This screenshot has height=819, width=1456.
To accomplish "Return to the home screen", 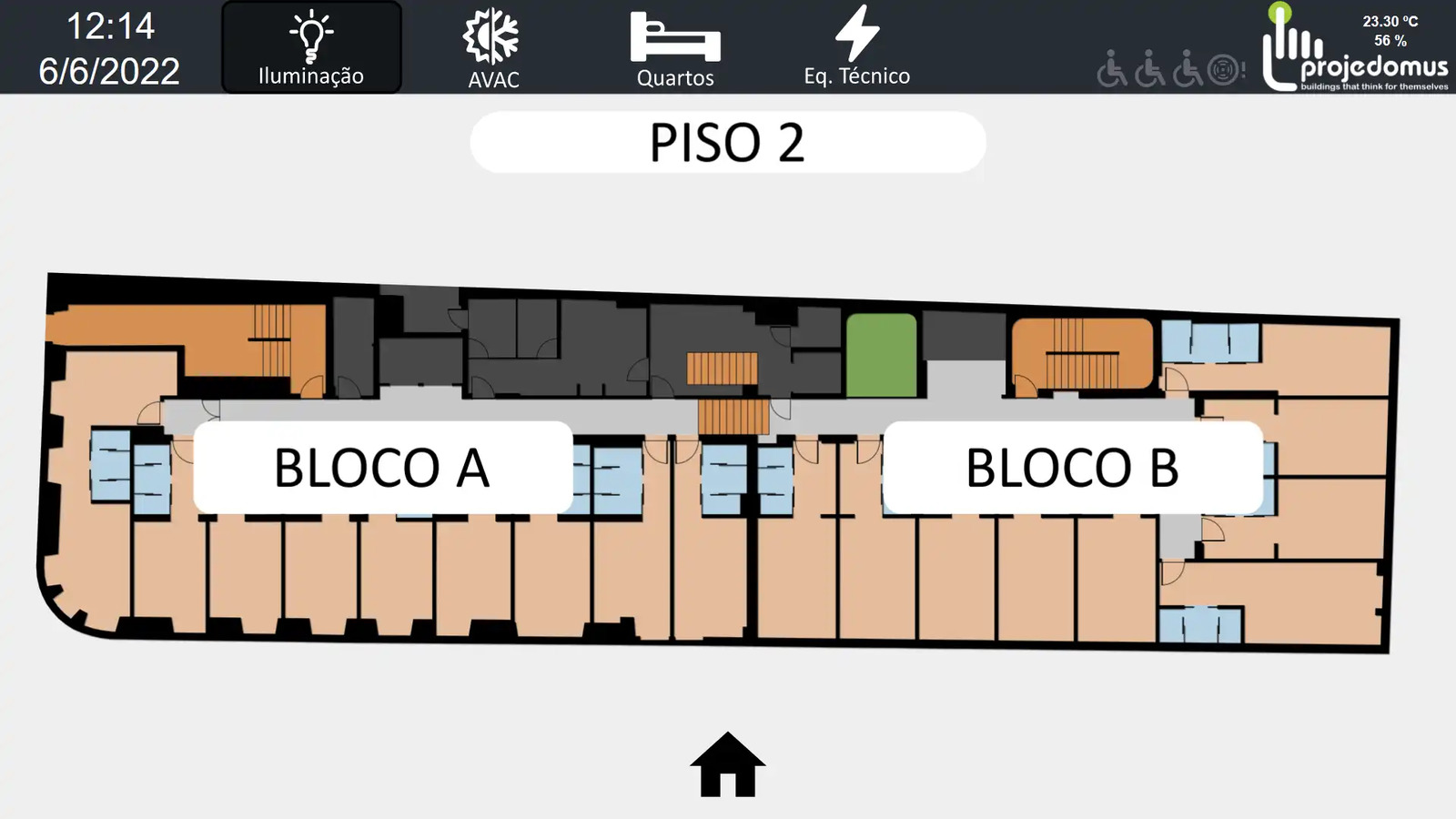I will pyautogui.click(x=727, y=765).
